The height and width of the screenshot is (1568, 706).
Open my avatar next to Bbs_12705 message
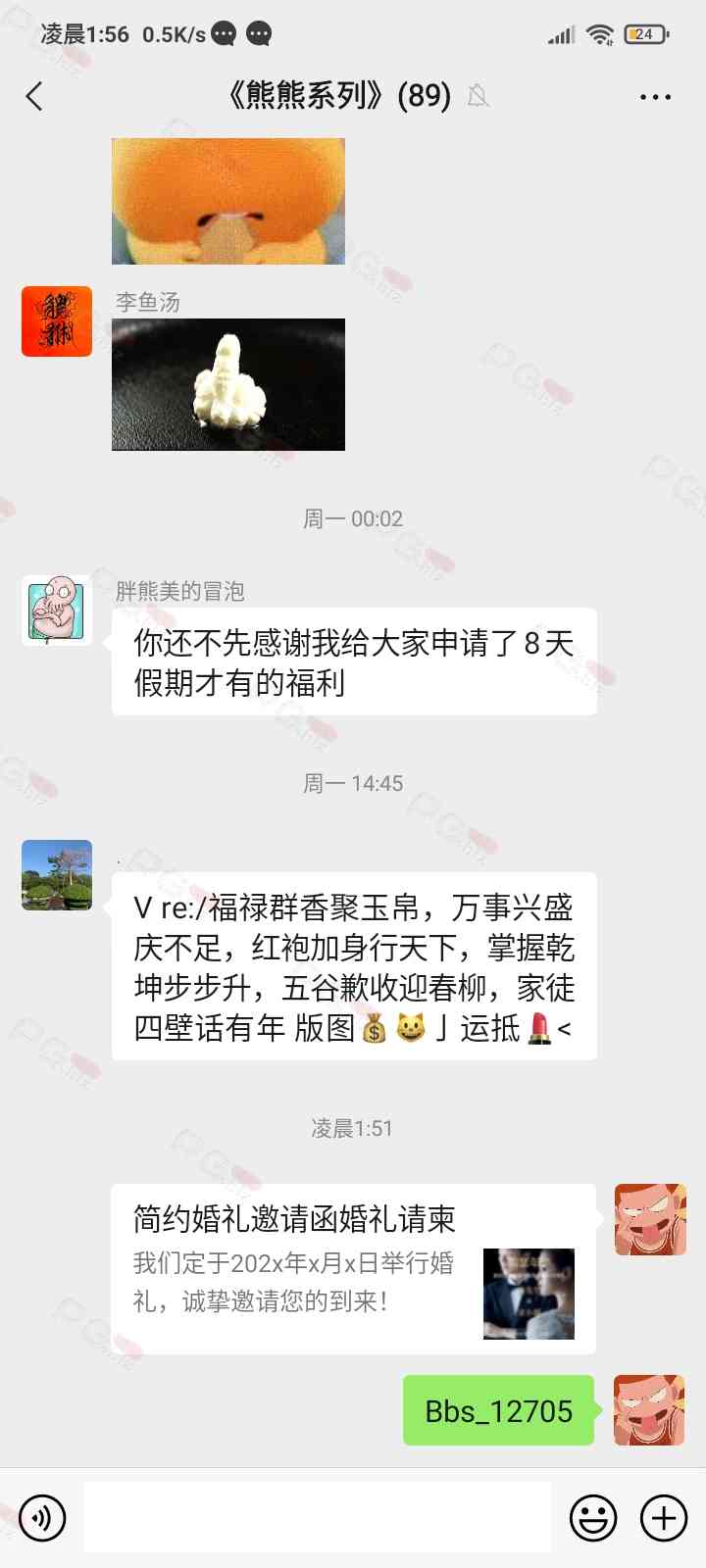tap(649, 1410)
